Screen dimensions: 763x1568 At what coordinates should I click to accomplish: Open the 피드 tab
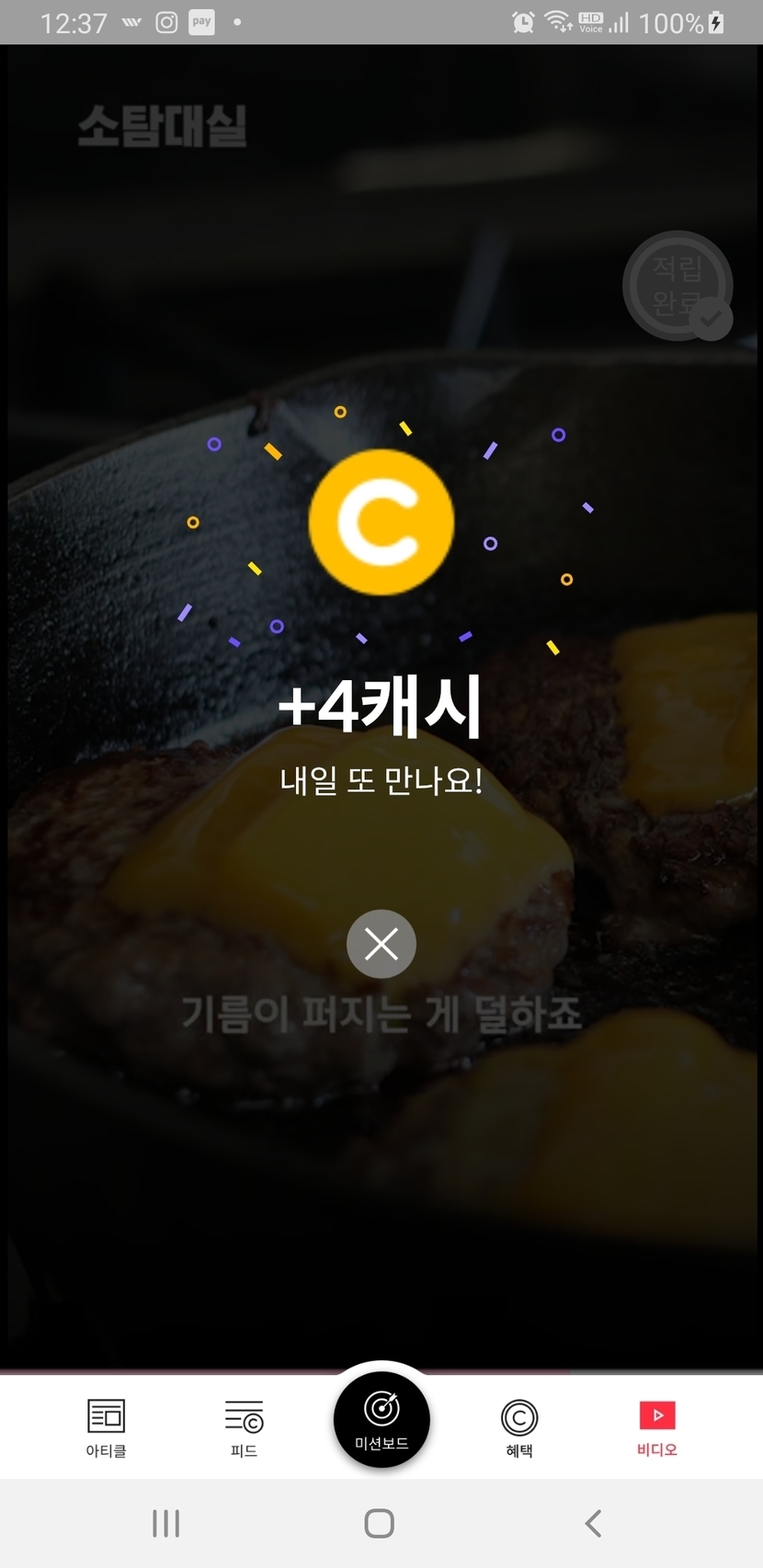click(x=244, y=1426)
